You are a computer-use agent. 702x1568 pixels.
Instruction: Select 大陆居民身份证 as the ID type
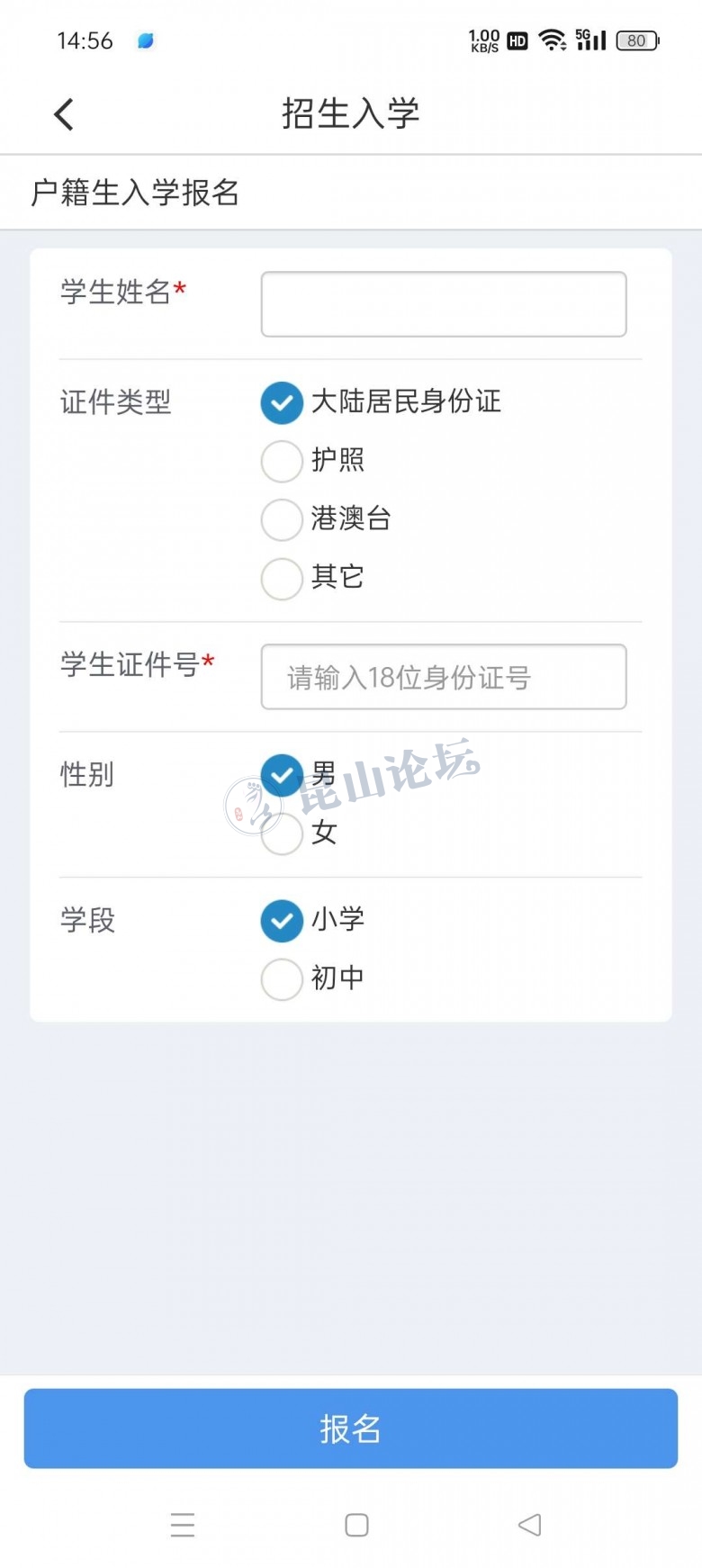point(282,402)
